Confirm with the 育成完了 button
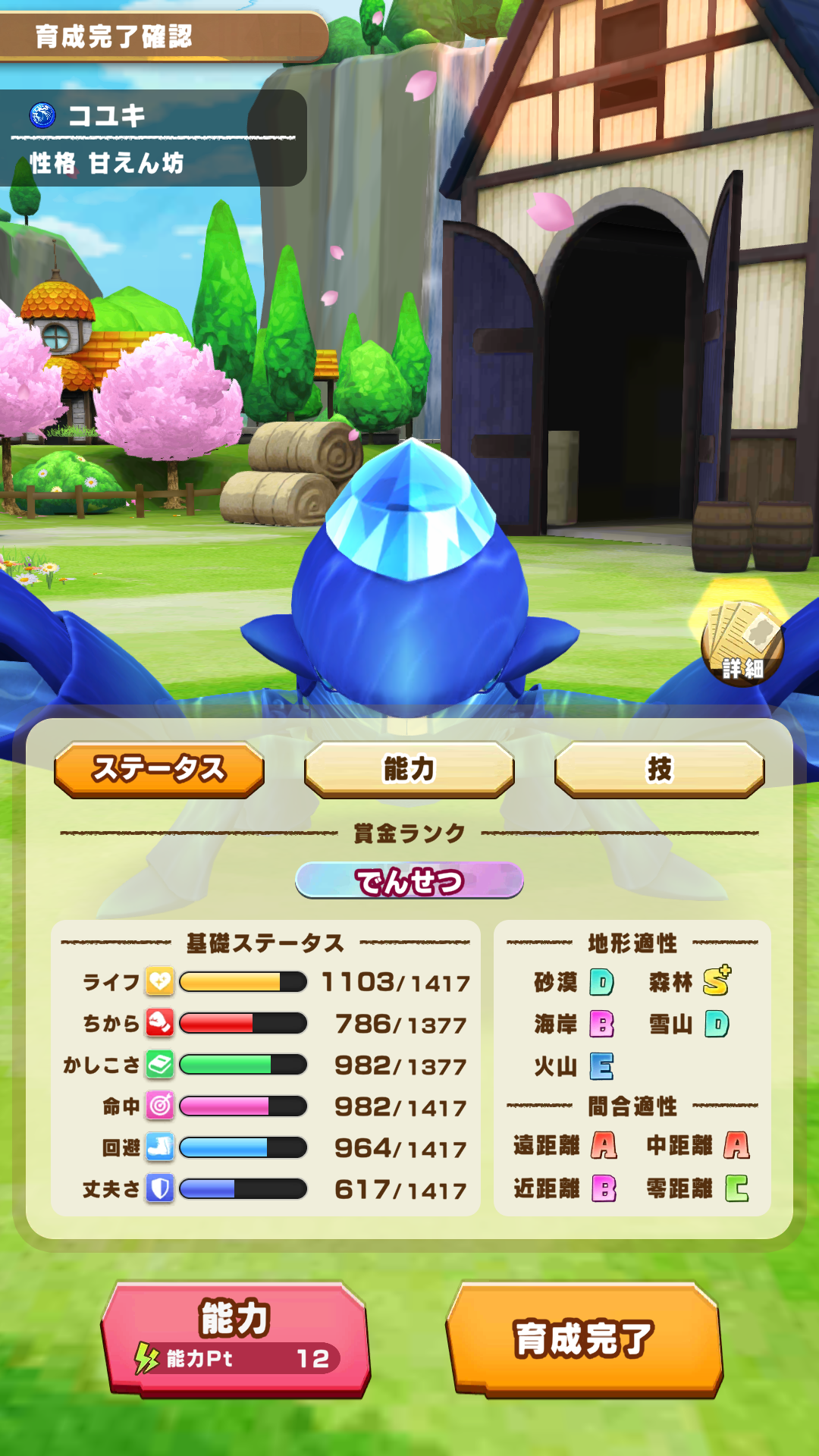This screenshot has height=1456, width=819. (584, 1338)
